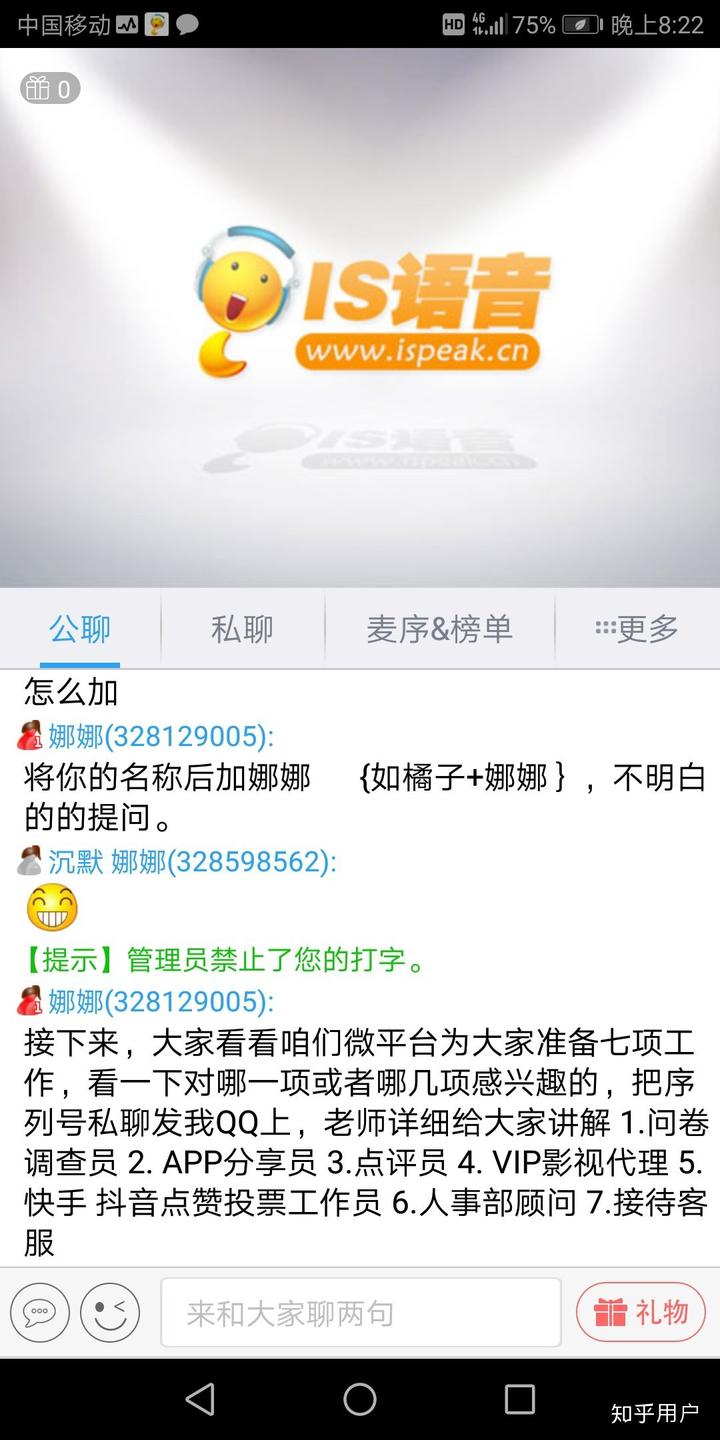Tap the speech bubble quick-phrase icon
This screenshot has height=1440, width=720.
click(40, 1312)
